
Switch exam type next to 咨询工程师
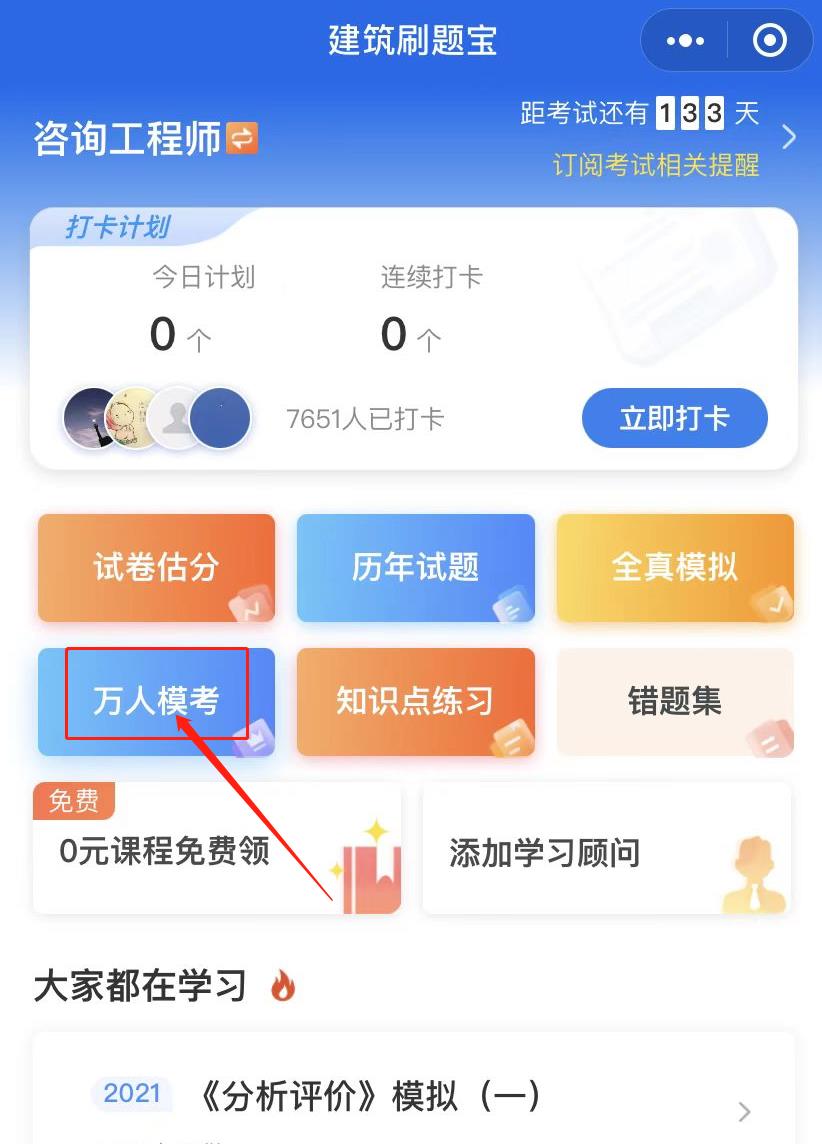tap(242, 139)
